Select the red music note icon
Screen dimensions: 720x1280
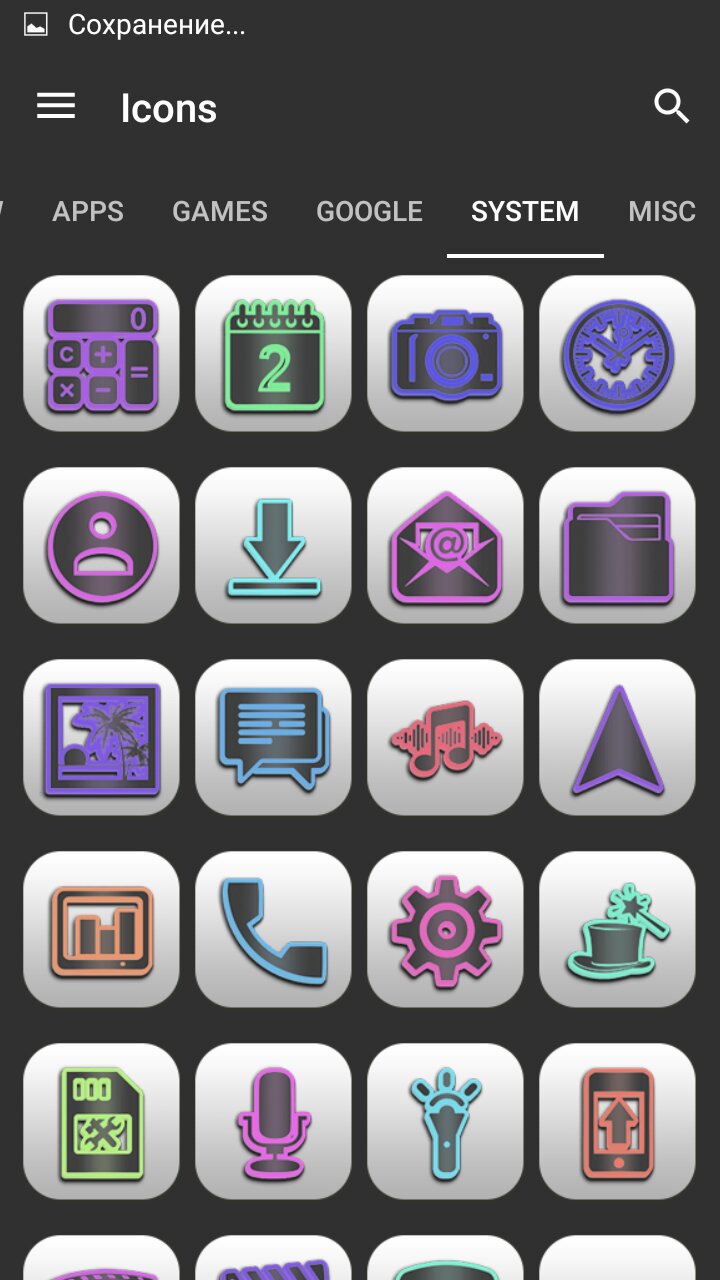click(x=445, y=738)
